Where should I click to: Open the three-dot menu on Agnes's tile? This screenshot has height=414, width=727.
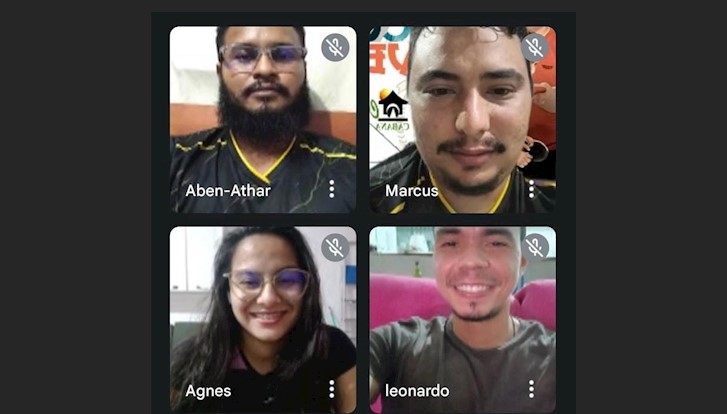pyautogui.click(x=332, y=389)
